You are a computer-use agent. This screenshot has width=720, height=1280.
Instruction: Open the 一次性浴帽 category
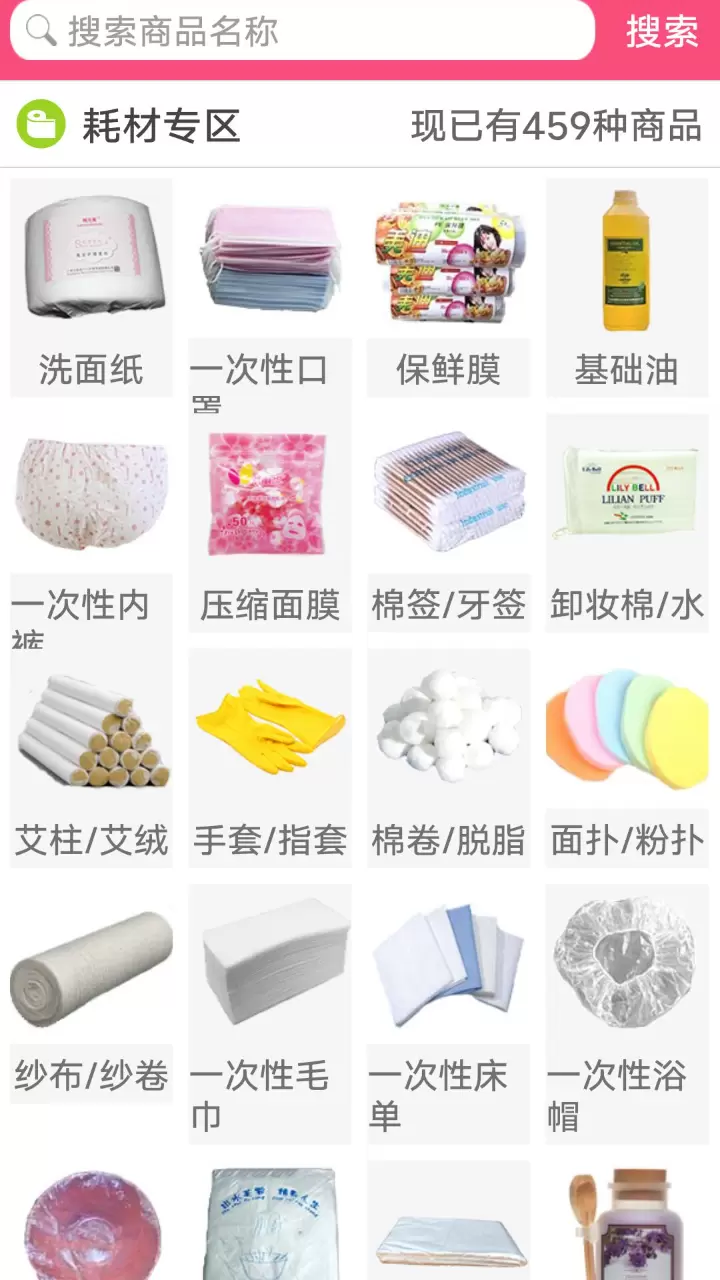pyautogui.click(x=627, y=1014)
